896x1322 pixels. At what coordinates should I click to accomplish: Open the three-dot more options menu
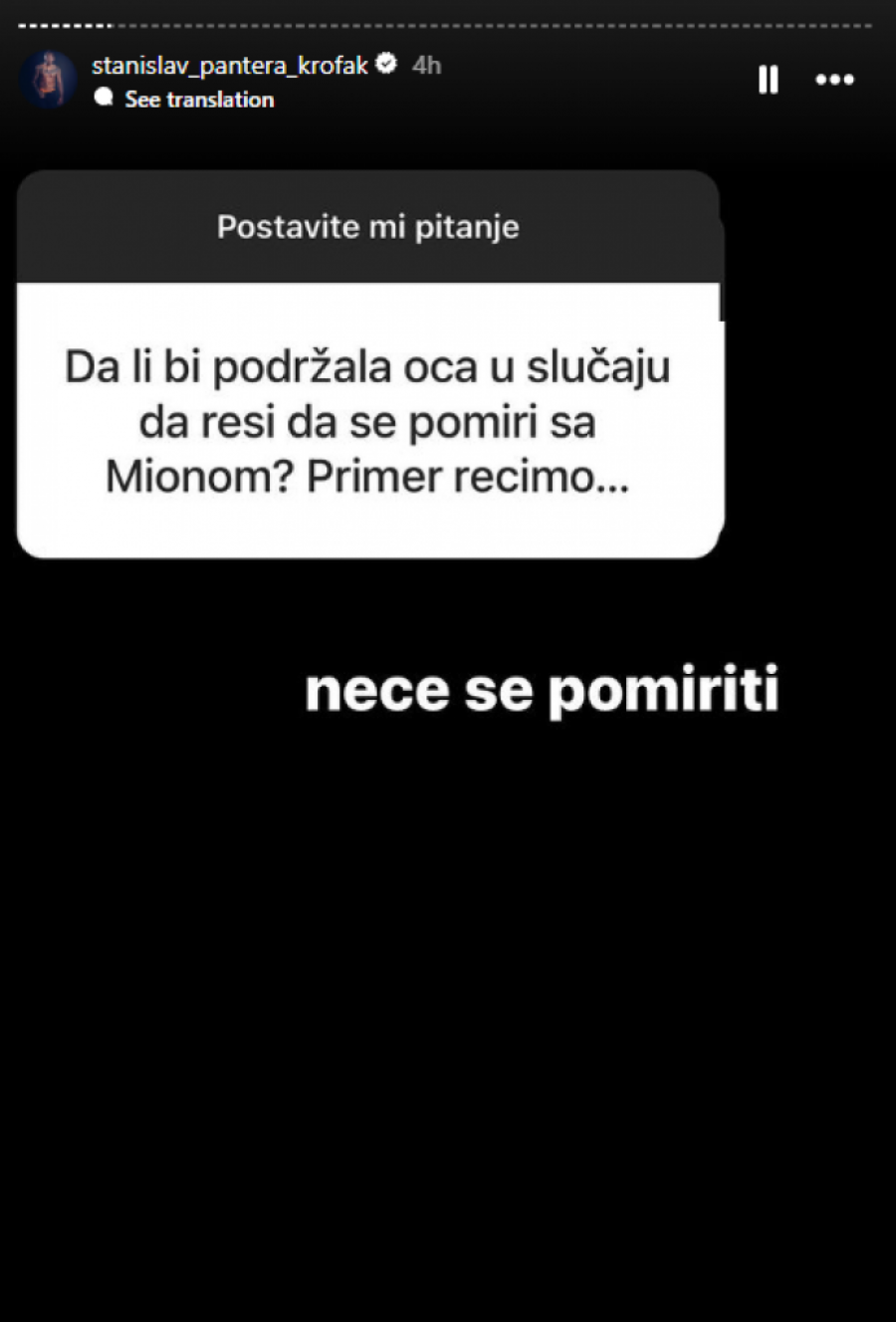834,80
